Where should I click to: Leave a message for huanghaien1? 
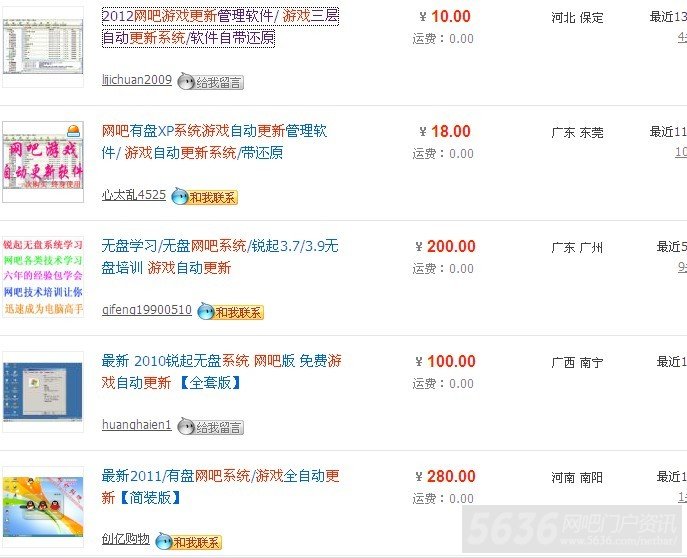(x=211, y=427)
